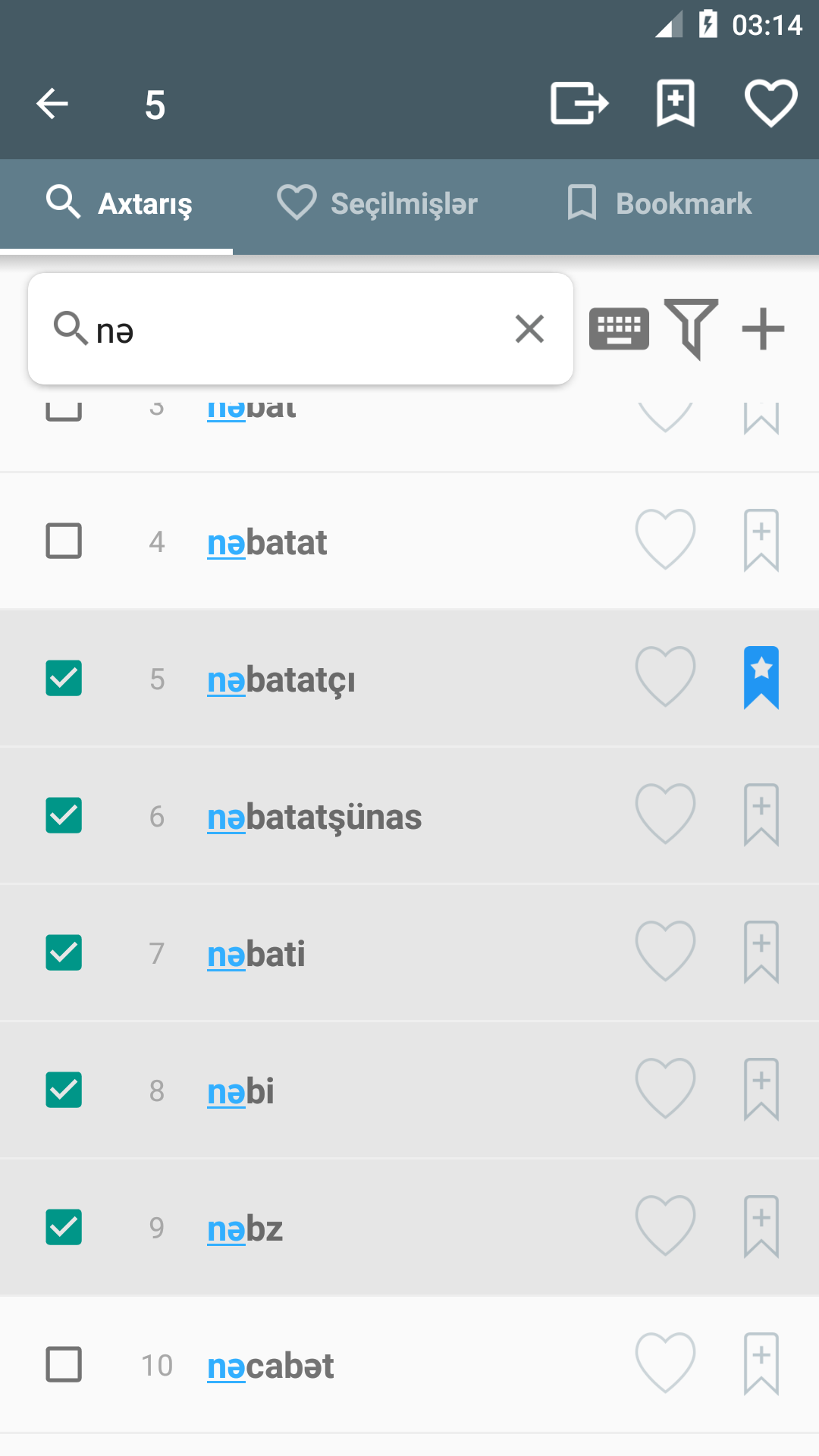Uncheck the box for nəbz
Screen dimensions: 819x1456
[64, 1227]
